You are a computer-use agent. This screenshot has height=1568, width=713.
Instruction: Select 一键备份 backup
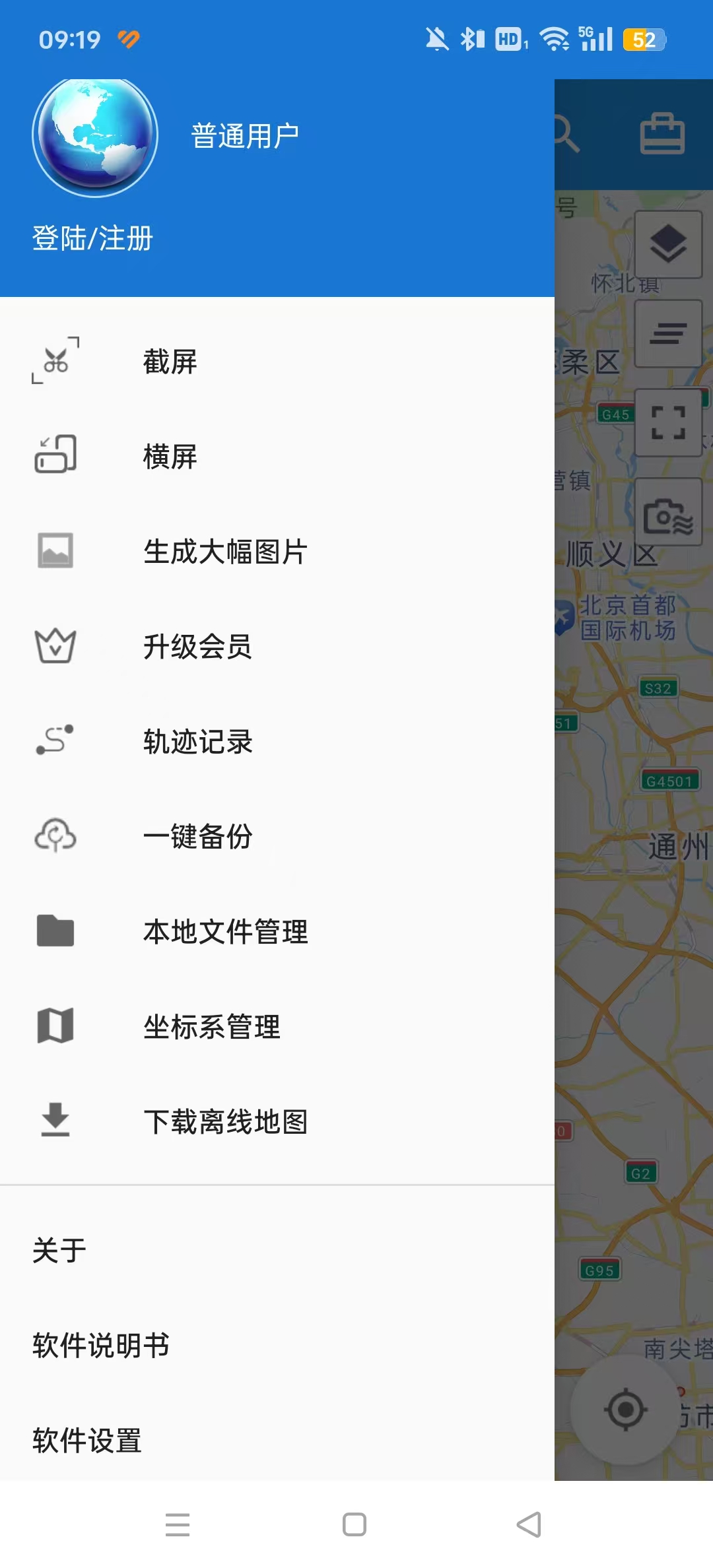[277, 837]
